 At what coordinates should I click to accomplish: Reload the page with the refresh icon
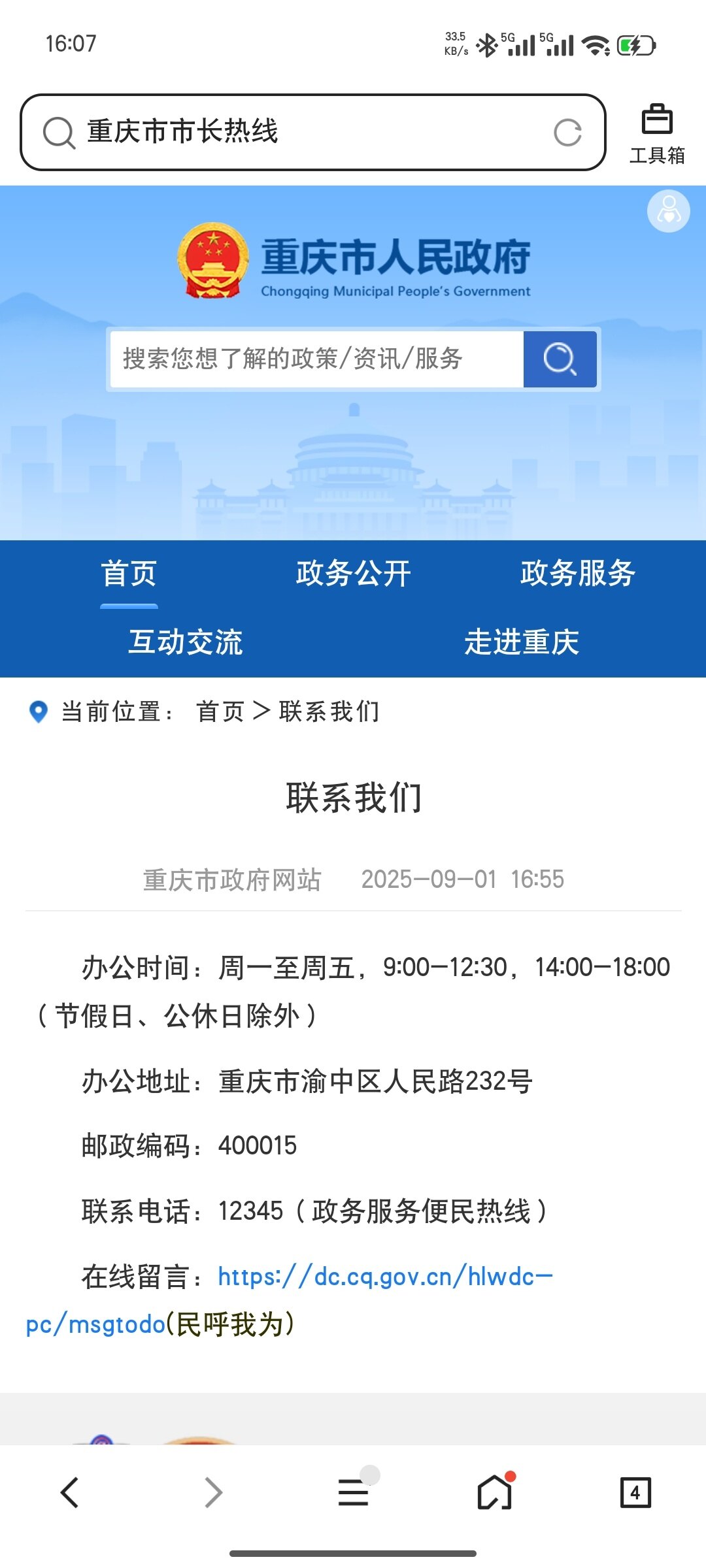pyautogui.click(x=567, y=133)
